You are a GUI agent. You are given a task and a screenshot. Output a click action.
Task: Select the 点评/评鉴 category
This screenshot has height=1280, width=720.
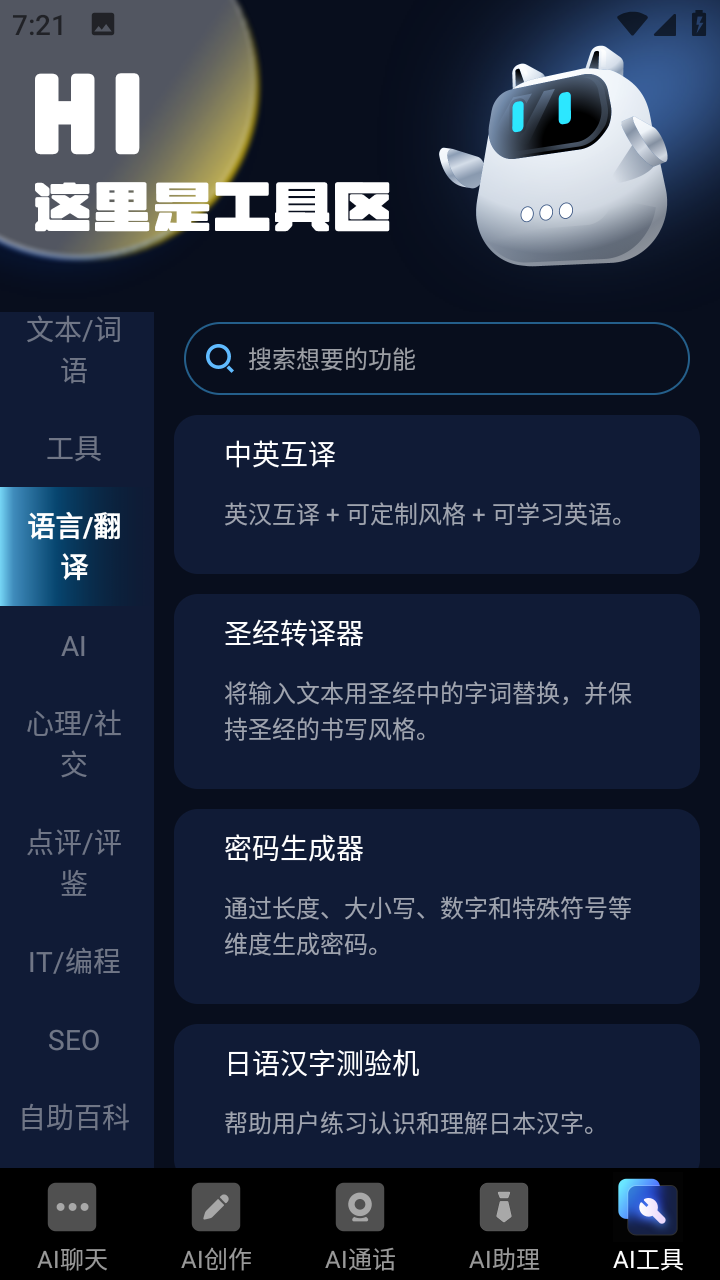[x=75, y=862]
